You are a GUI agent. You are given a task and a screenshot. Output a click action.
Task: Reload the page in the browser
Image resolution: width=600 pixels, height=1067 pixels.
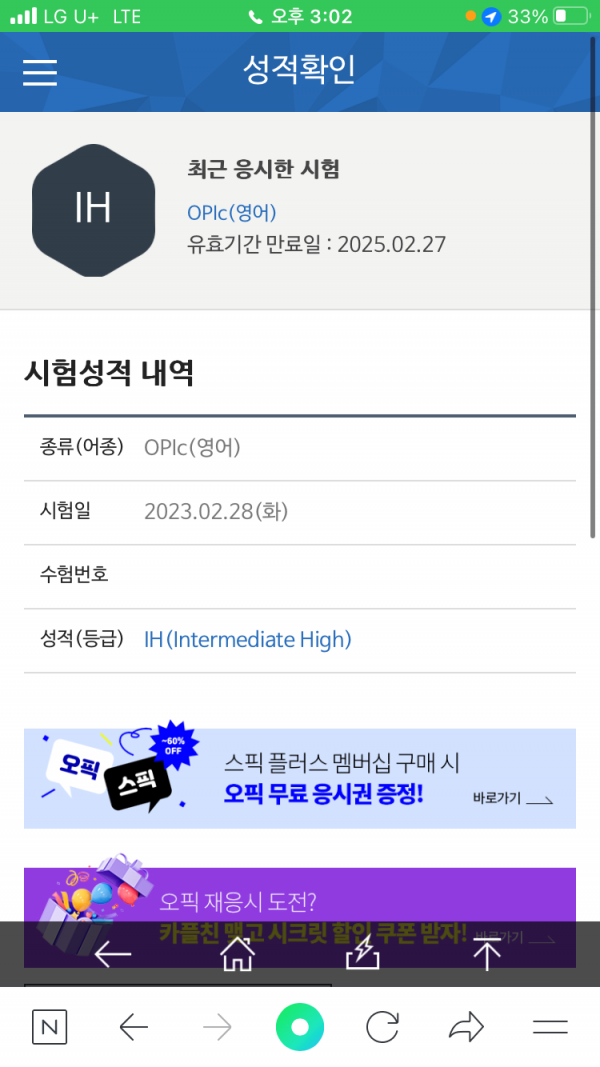click(382, 1027)
